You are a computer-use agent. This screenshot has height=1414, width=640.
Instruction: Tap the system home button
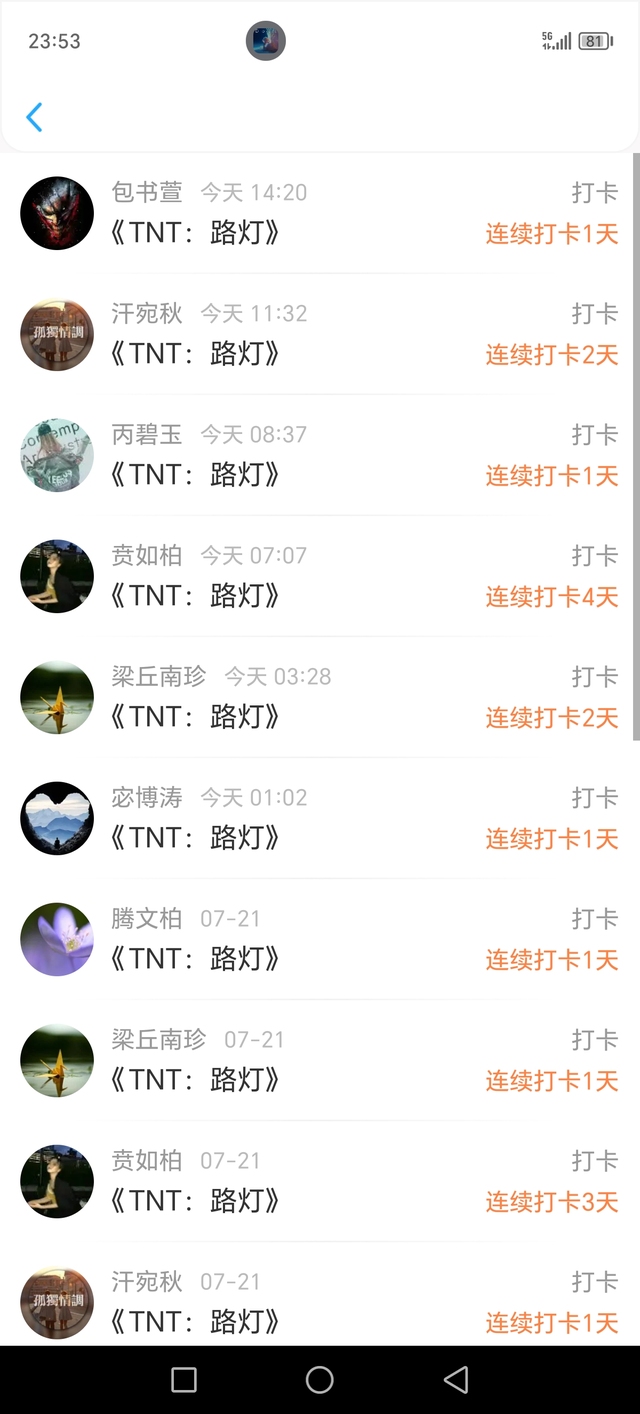click(320, 1380)
